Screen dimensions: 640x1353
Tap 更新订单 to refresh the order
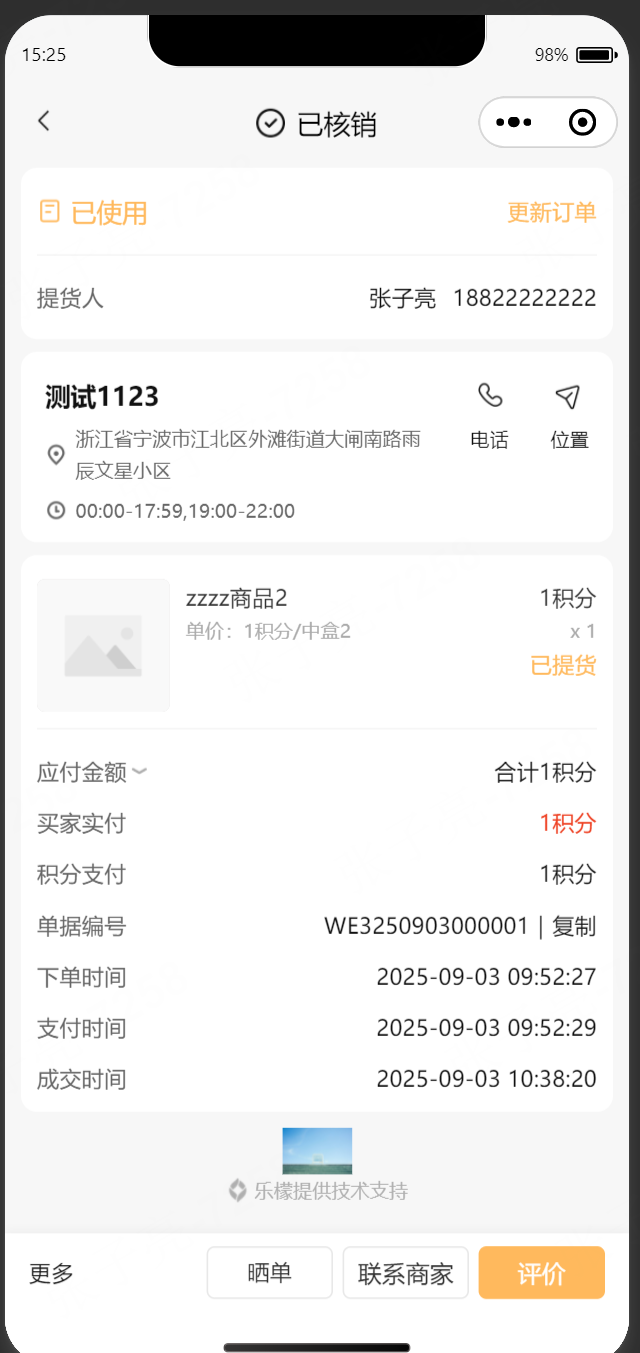551,212
